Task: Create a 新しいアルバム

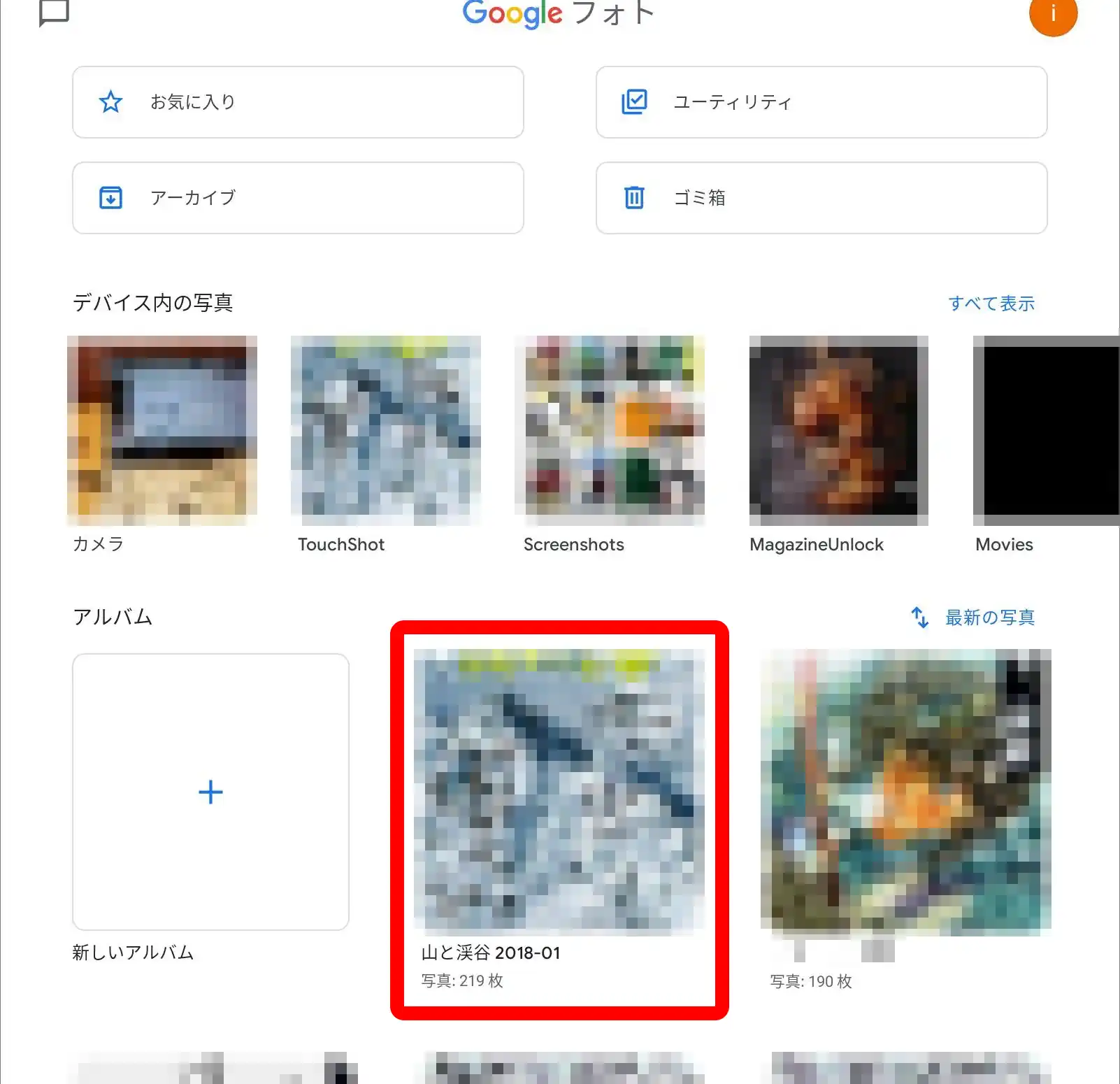Action: coord(210,792)
